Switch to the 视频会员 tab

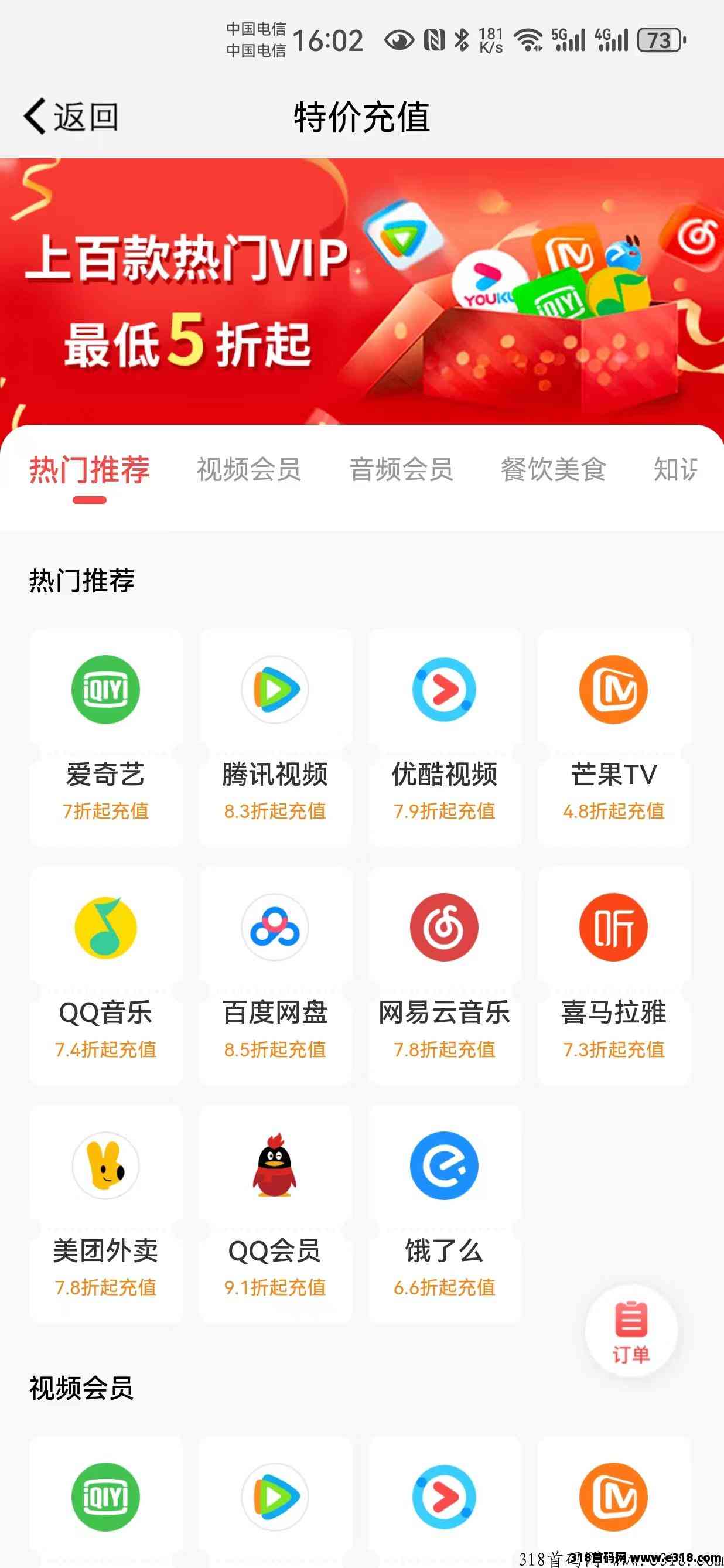[249, 469]
